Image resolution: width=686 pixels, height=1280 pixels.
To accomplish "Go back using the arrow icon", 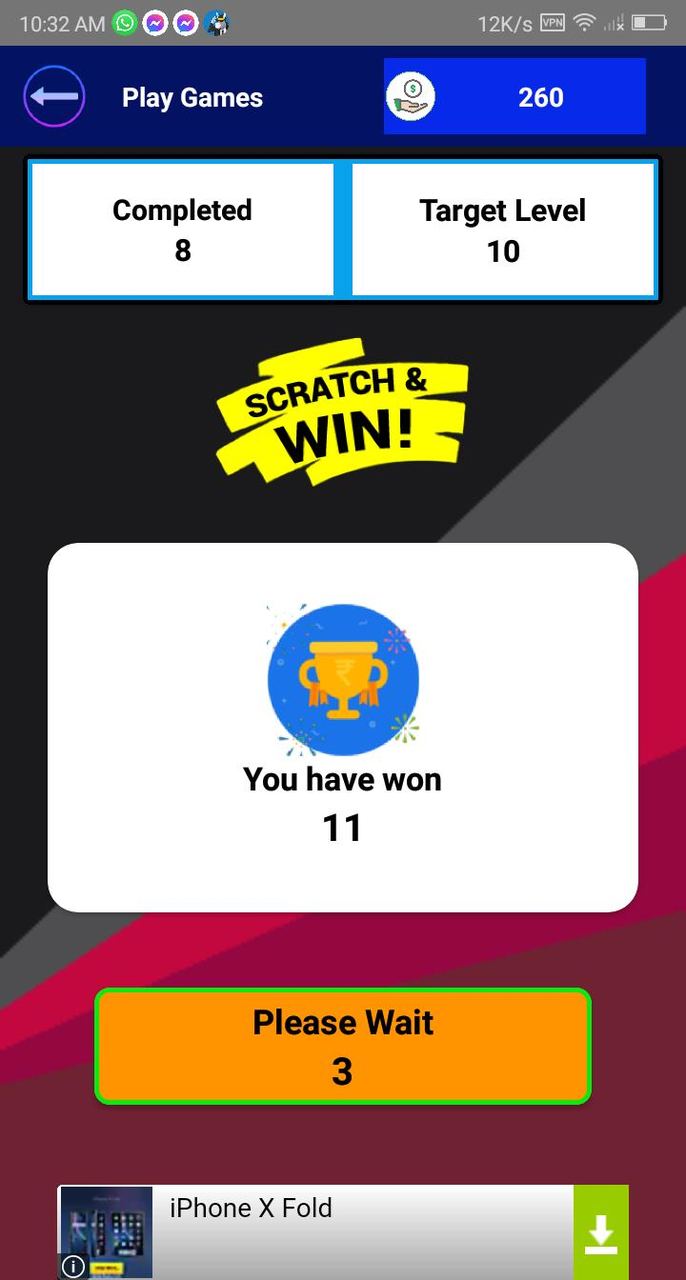I will [x=54, y=97].
